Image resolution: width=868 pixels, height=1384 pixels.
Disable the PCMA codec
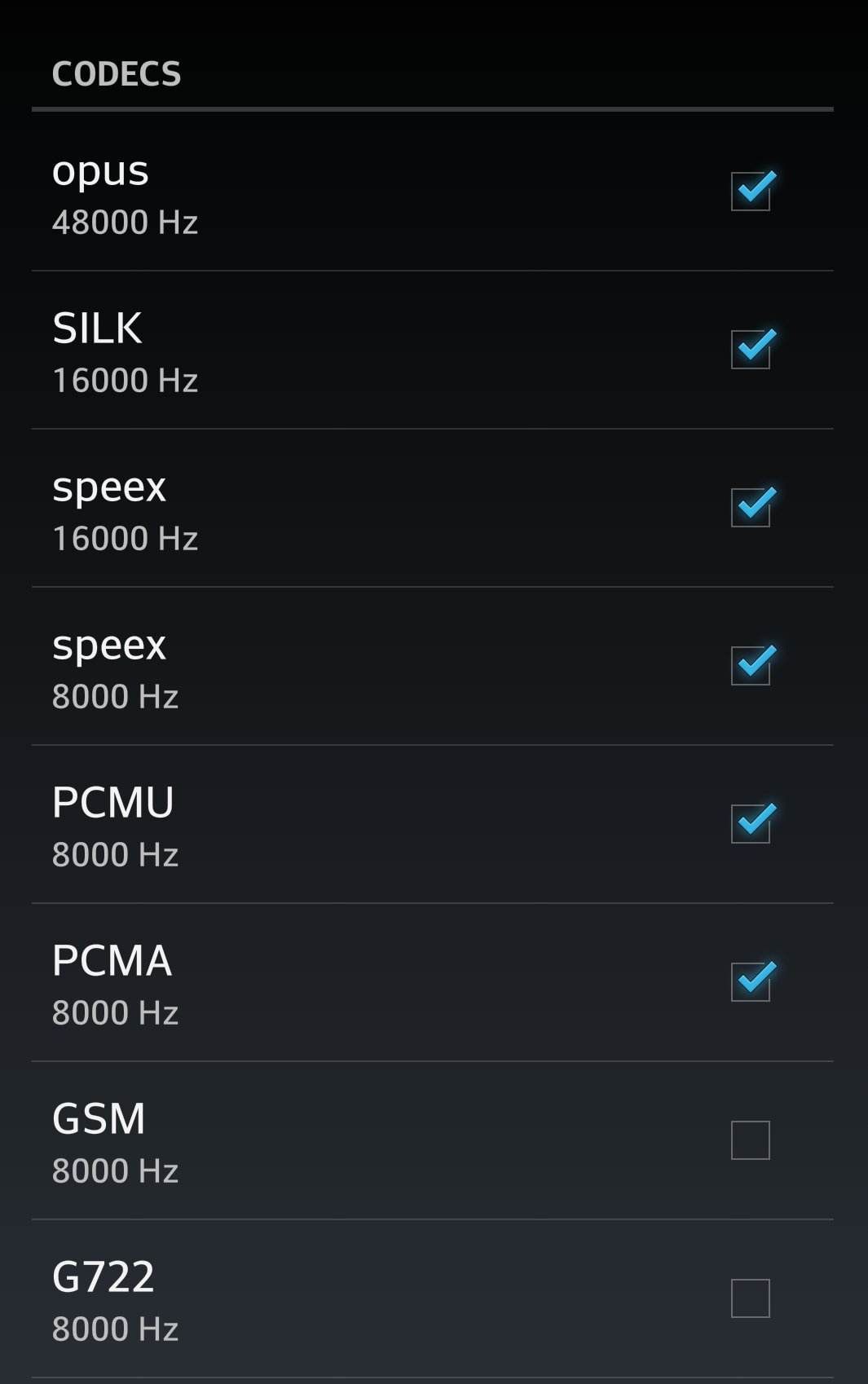coord(751,982)
